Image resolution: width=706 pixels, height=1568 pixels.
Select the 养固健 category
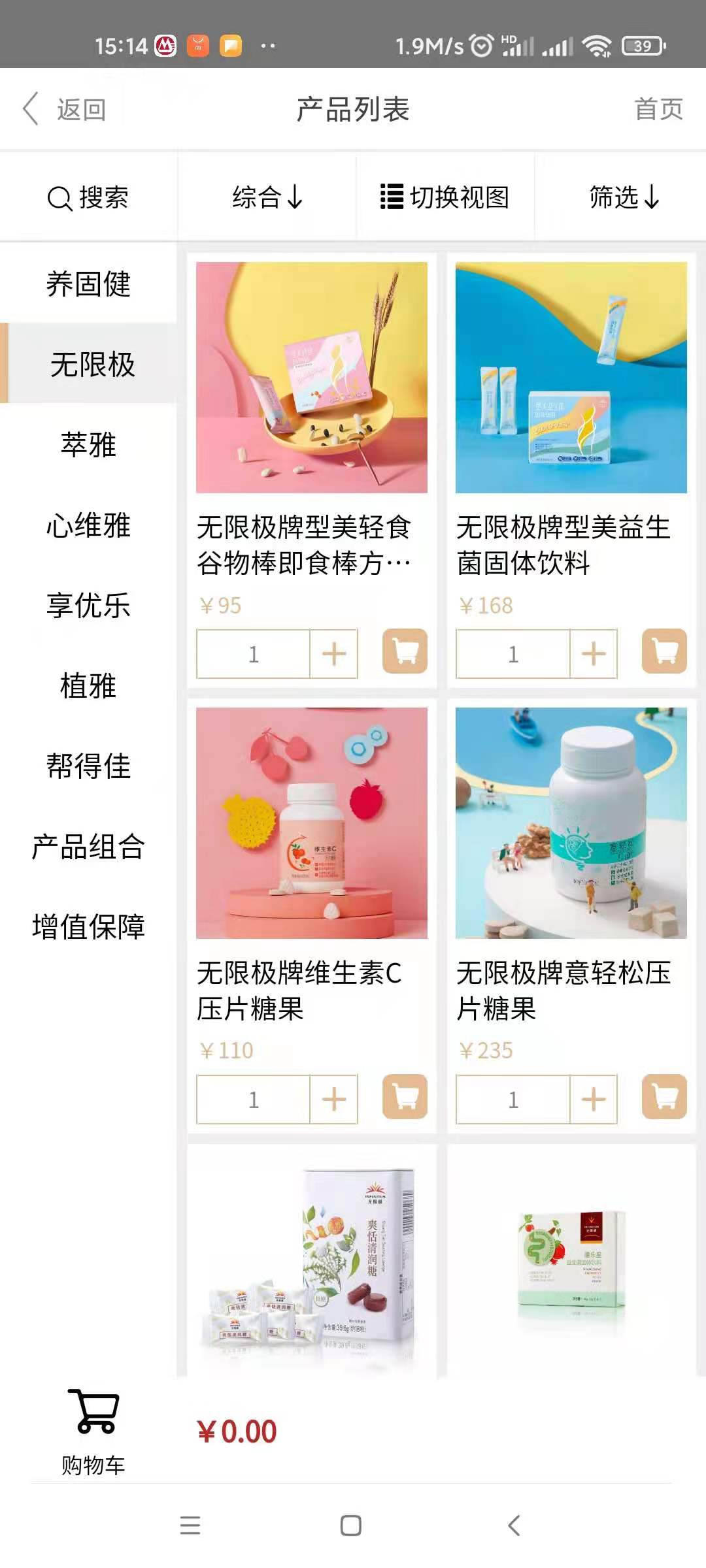coord(88,284)
